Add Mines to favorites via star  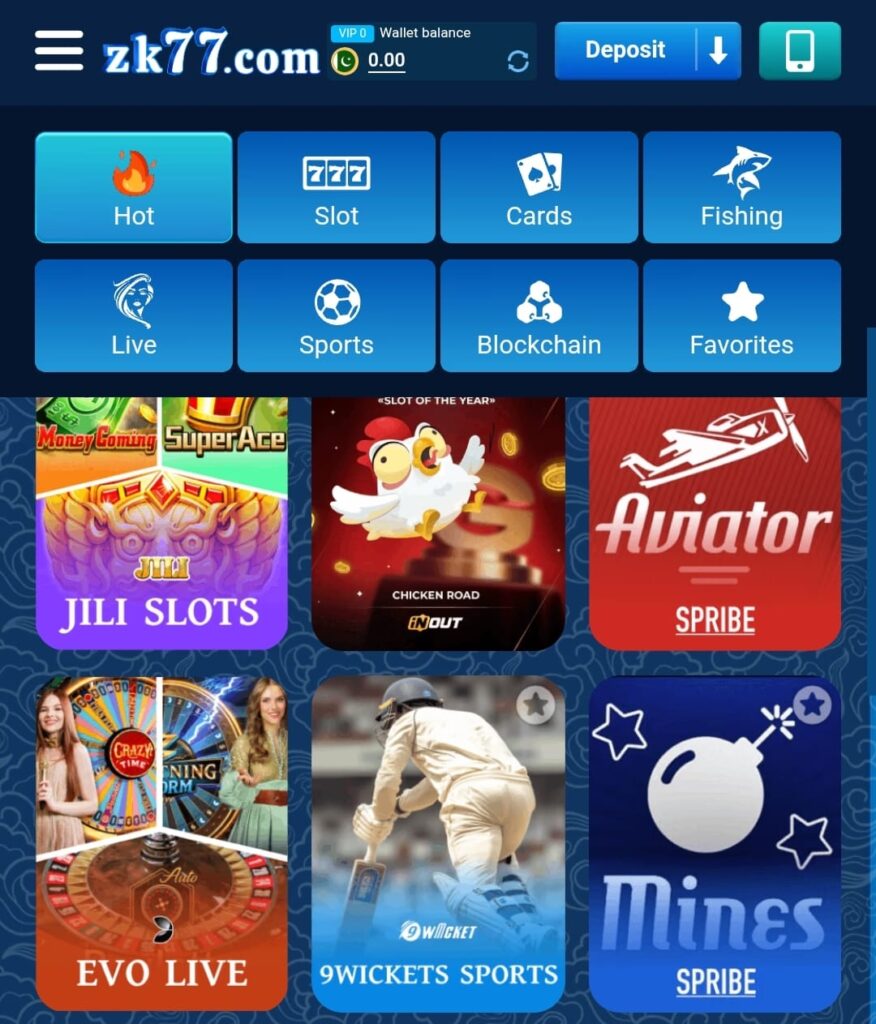point(812,705)
